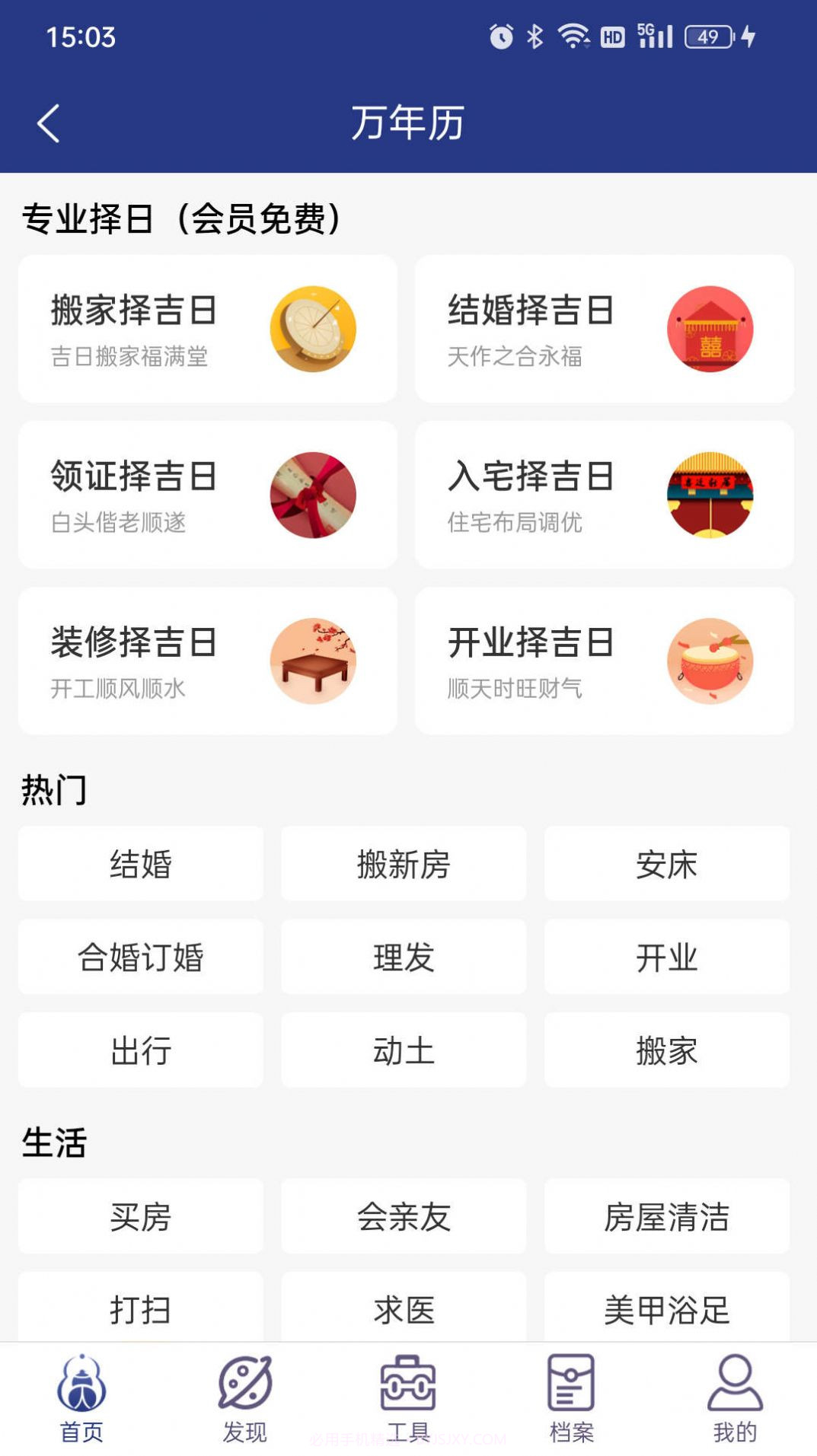Open the 搬家择吉日 compass icon
817x1456 pixels.
312,328
